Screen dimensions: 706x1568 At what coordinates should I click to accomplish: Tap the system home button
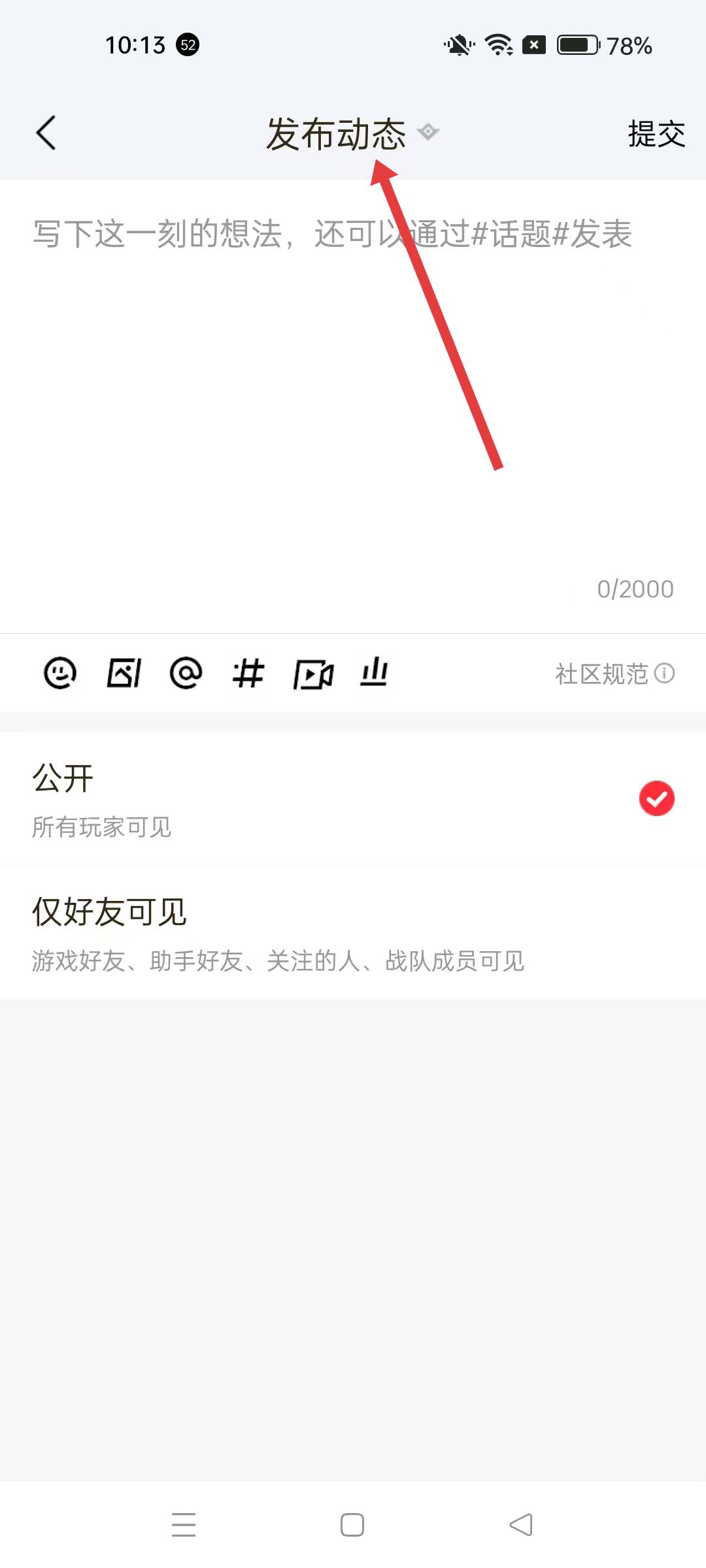(x=352, y=1525)
